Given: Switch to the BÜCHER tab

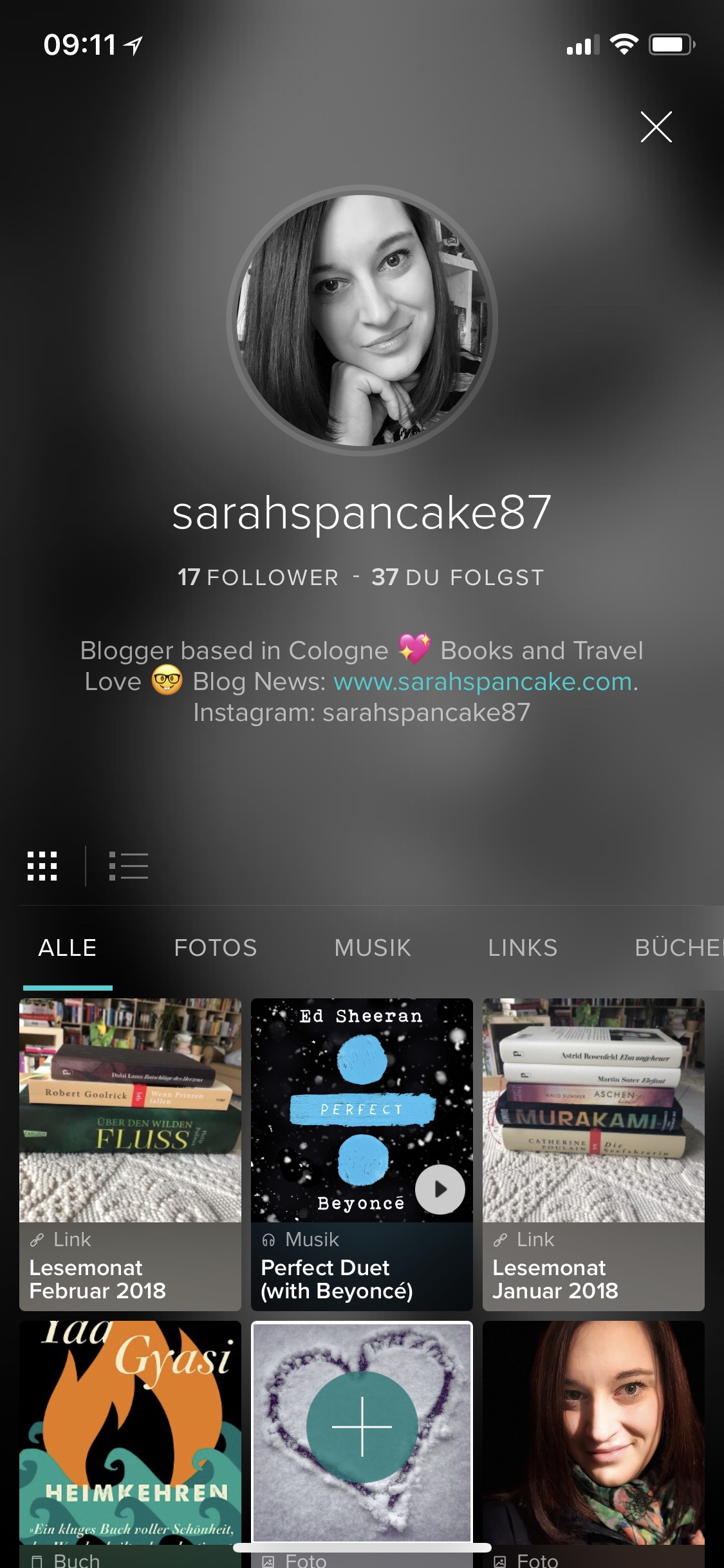Looking at the screenshot, I should click(678, 947).
